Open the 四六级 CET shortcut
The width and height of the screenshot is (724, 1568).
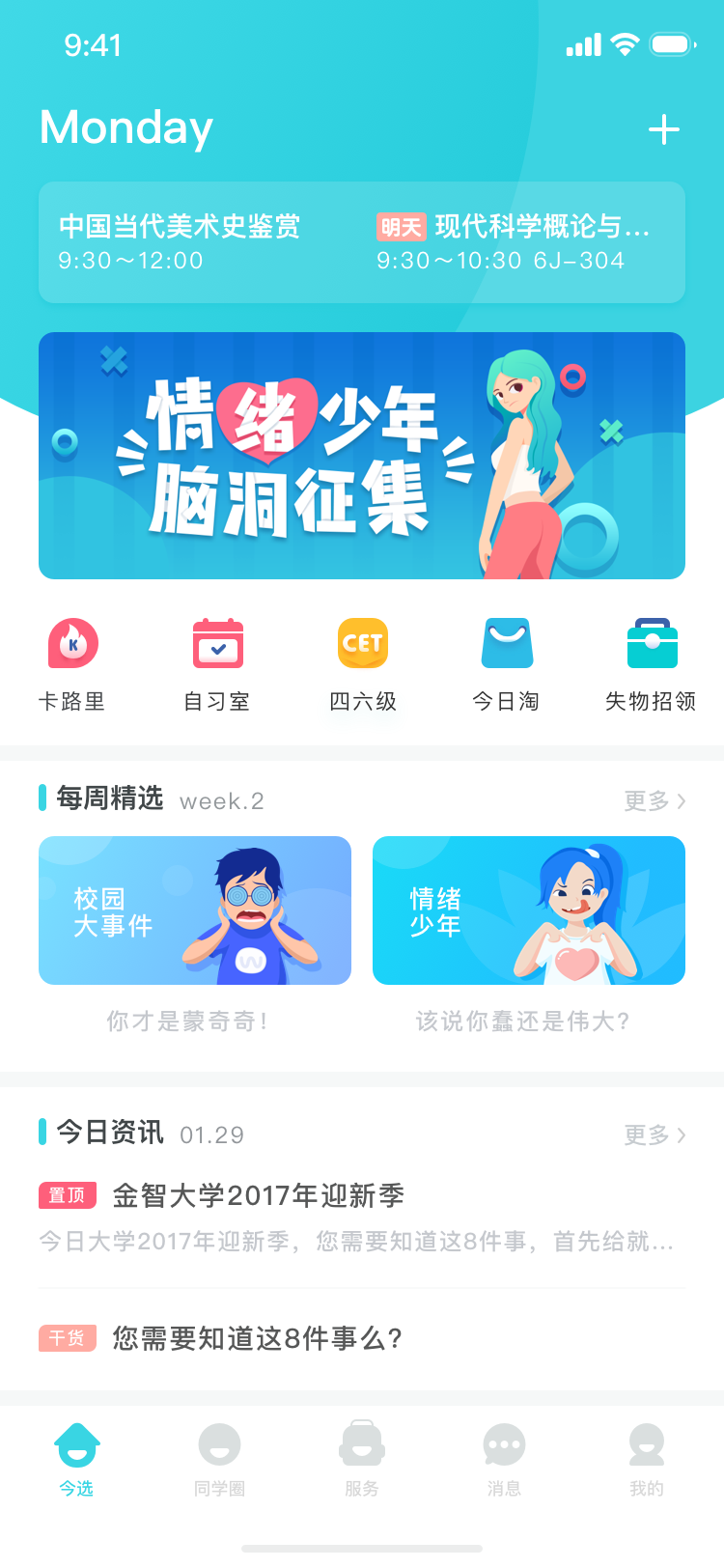click(x=363, y=665)
